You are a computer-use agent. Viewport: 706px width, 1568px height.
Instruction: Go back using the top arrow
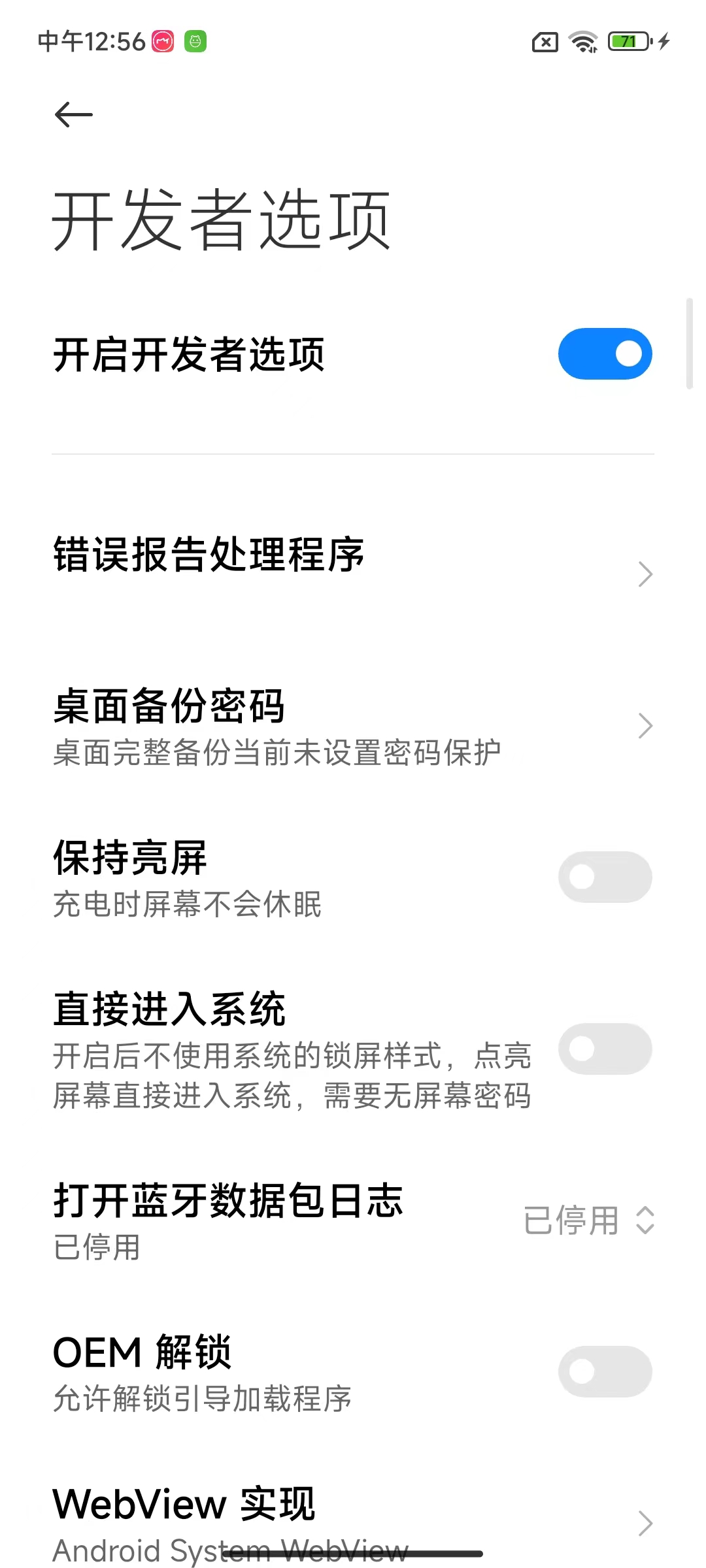[x=73, y=115]
